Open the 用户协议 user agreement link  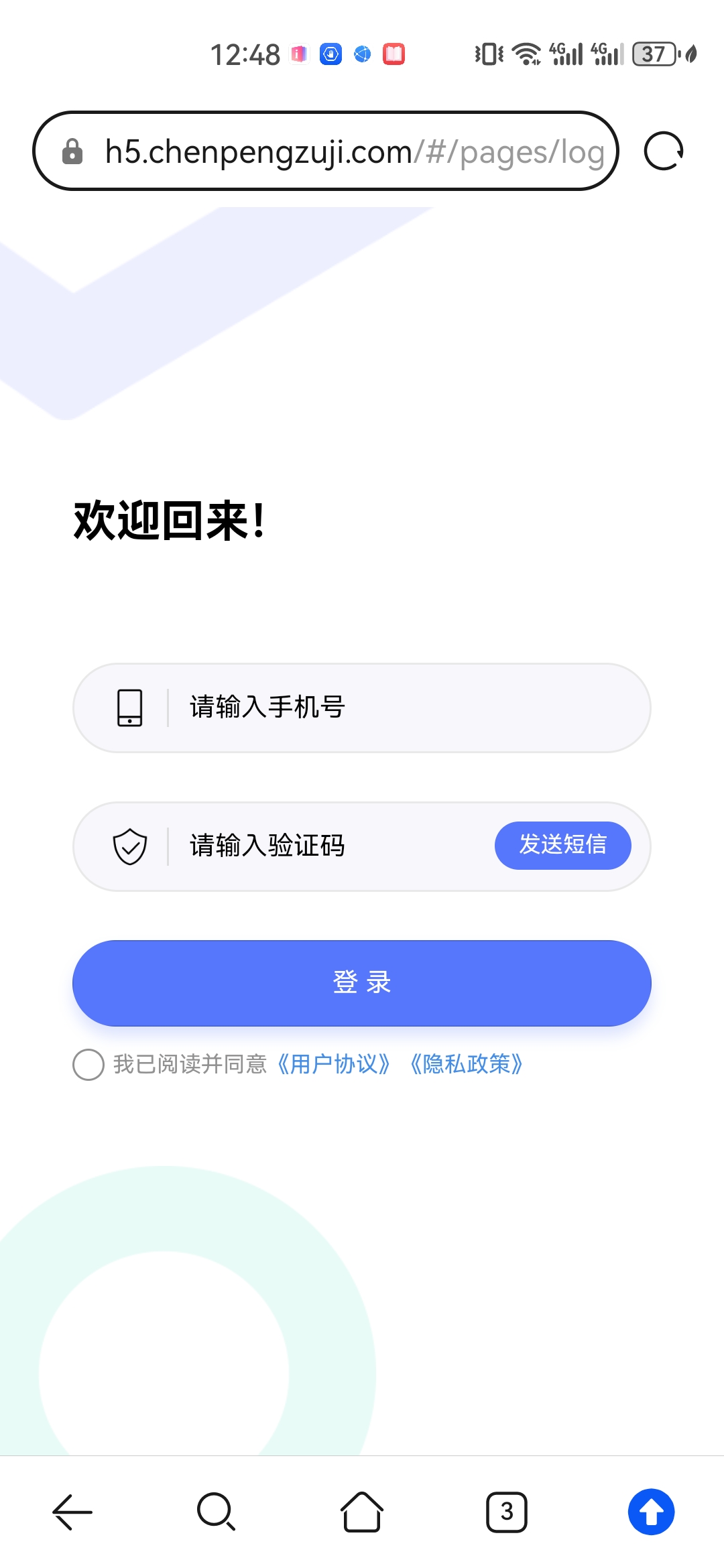pos(334,1064)
